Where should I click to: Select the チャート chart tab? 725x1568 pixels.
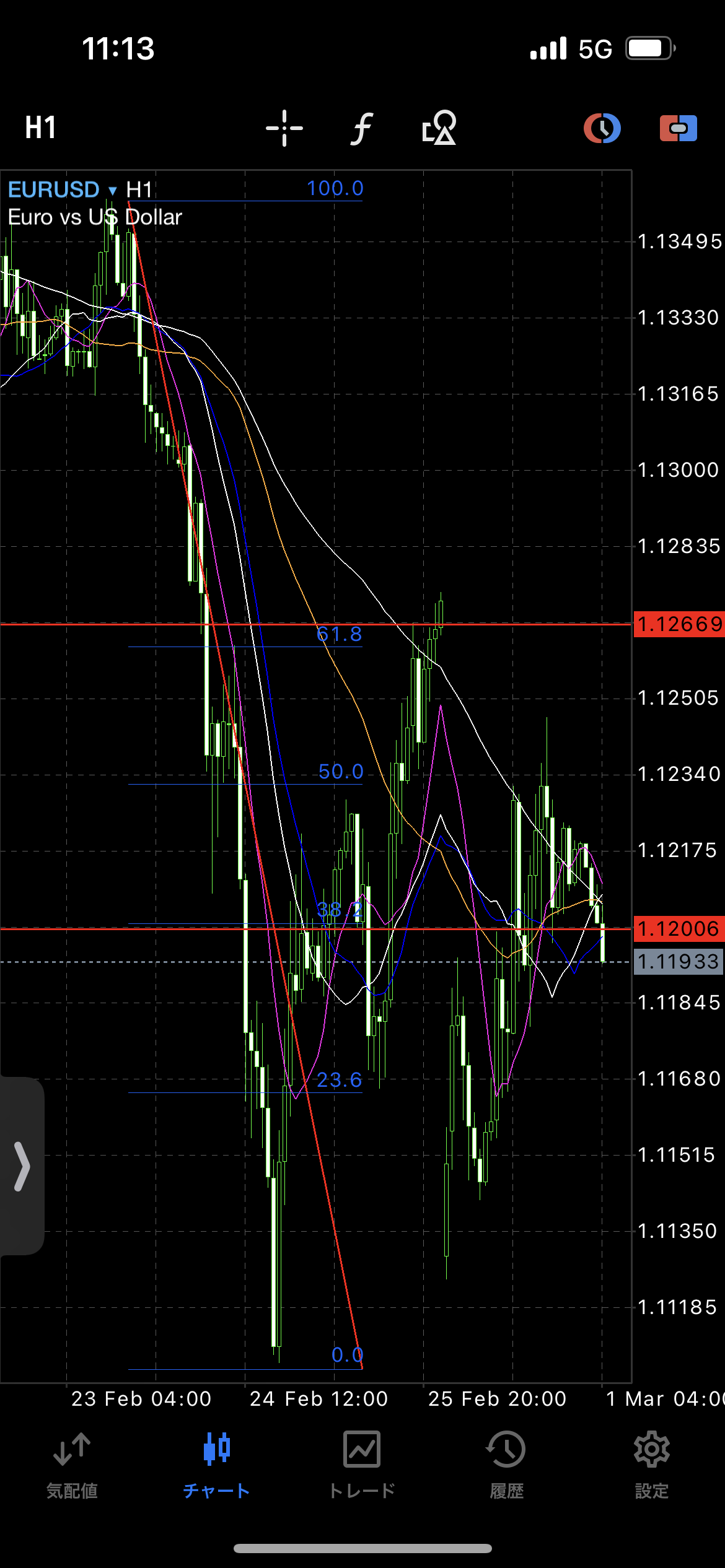click(x=217, y=1466)
